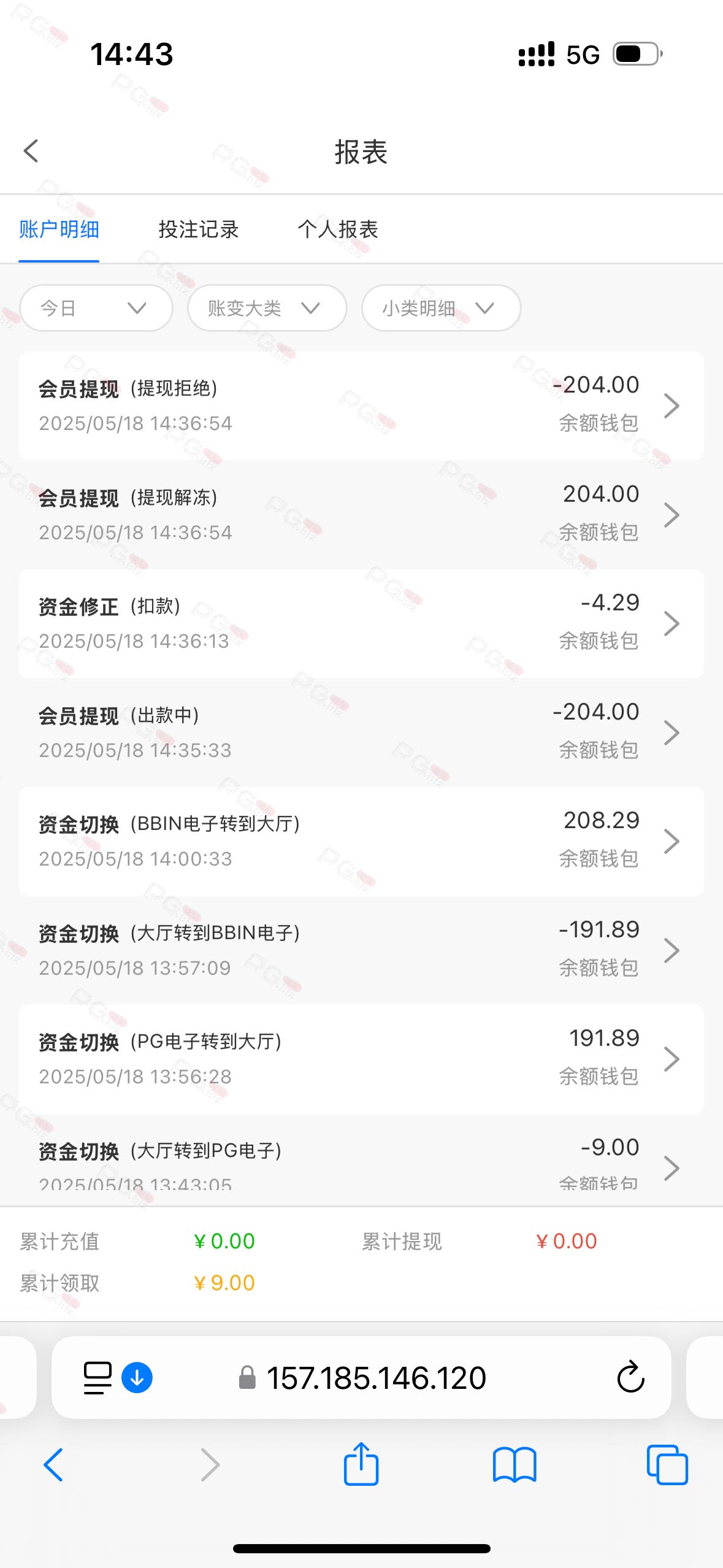Open the BBIN电子转到大厅 transfer record

point(361,841)
